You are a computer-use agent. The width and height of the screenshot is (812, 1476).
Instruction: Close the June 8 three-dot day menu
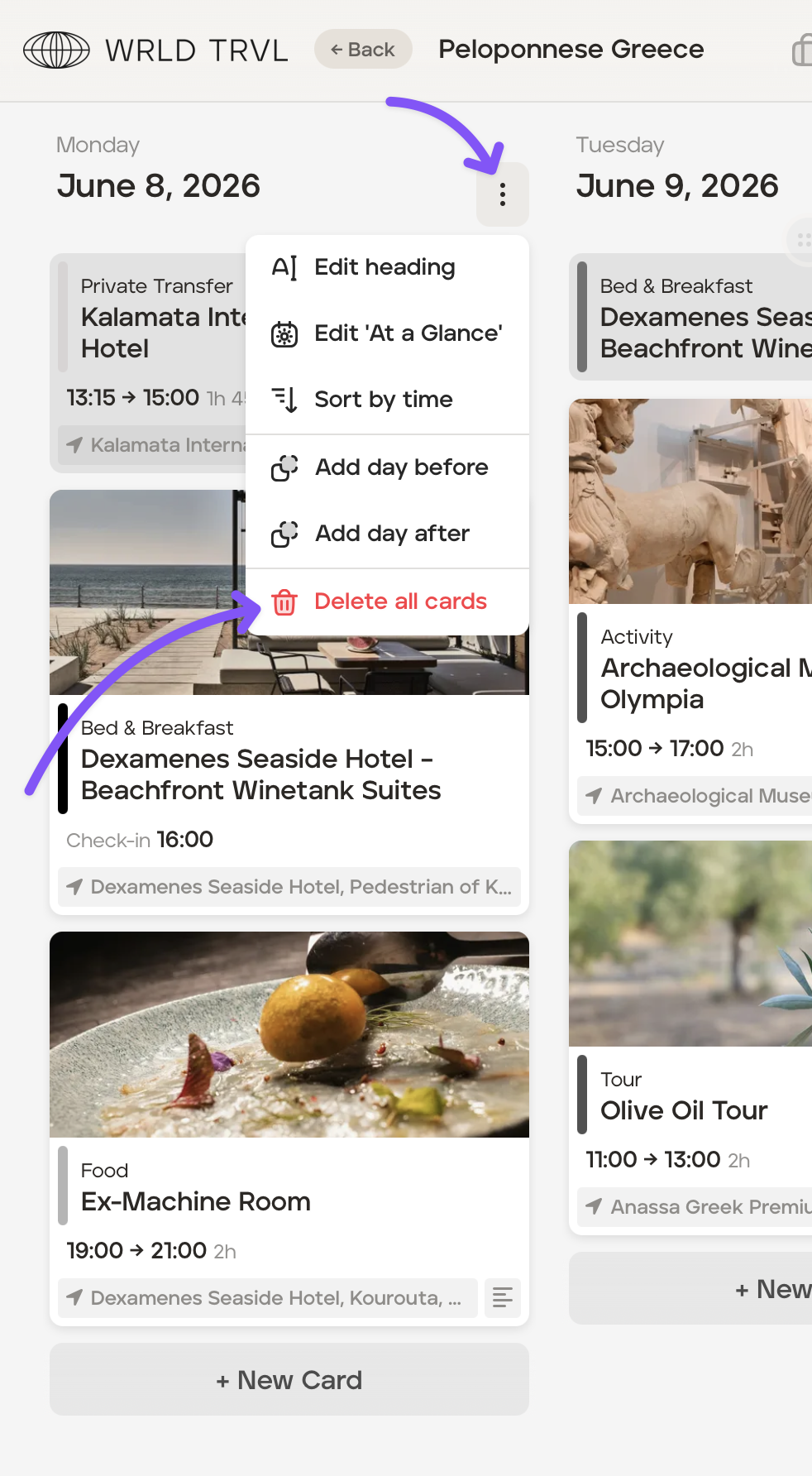pyautogui.click(x=502, y=195)
